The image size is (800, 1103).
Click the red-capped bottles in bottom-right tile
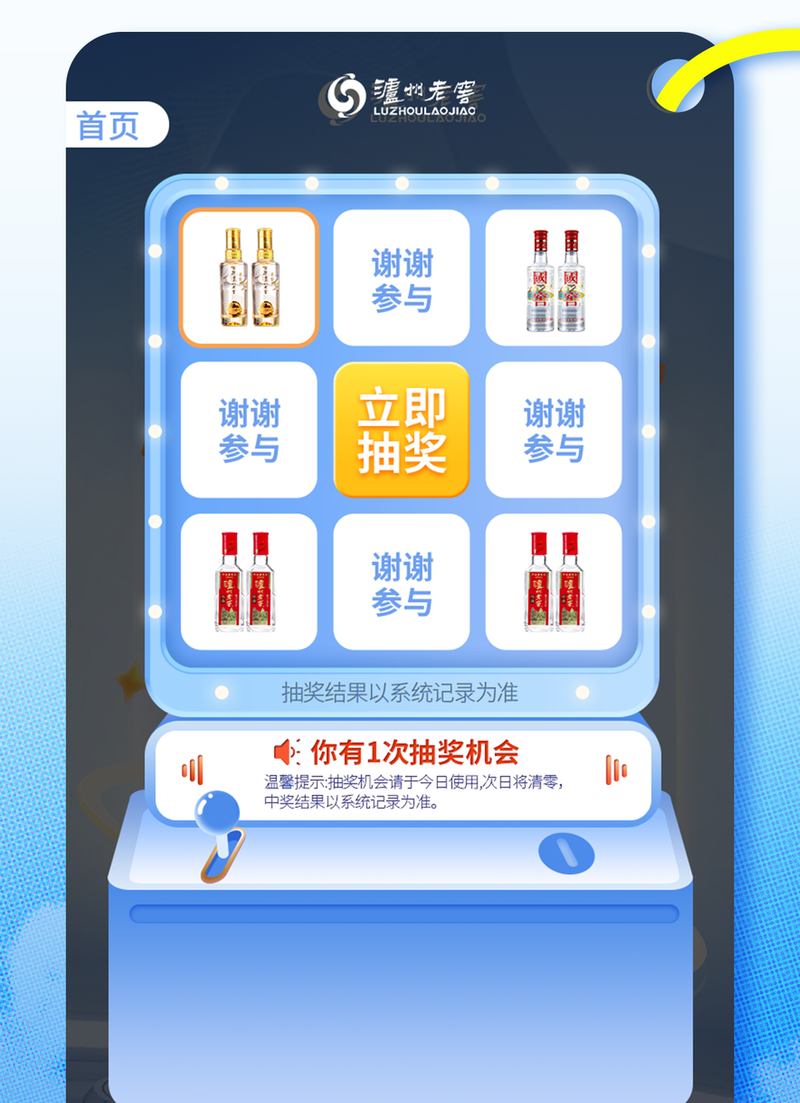tap(554, 580)
